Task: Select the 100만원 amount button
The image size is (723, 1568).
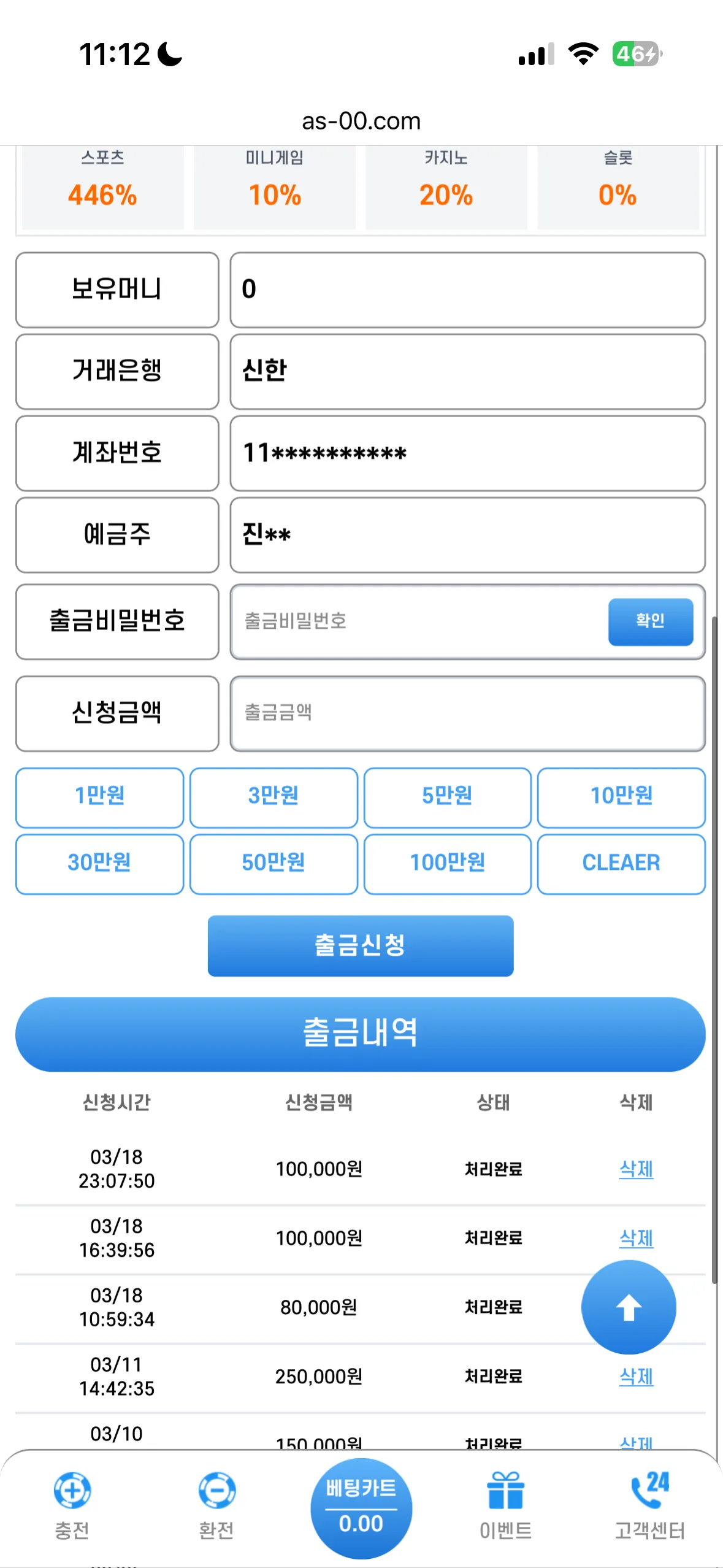Action: pyautogui.click(x=448, y=864)
